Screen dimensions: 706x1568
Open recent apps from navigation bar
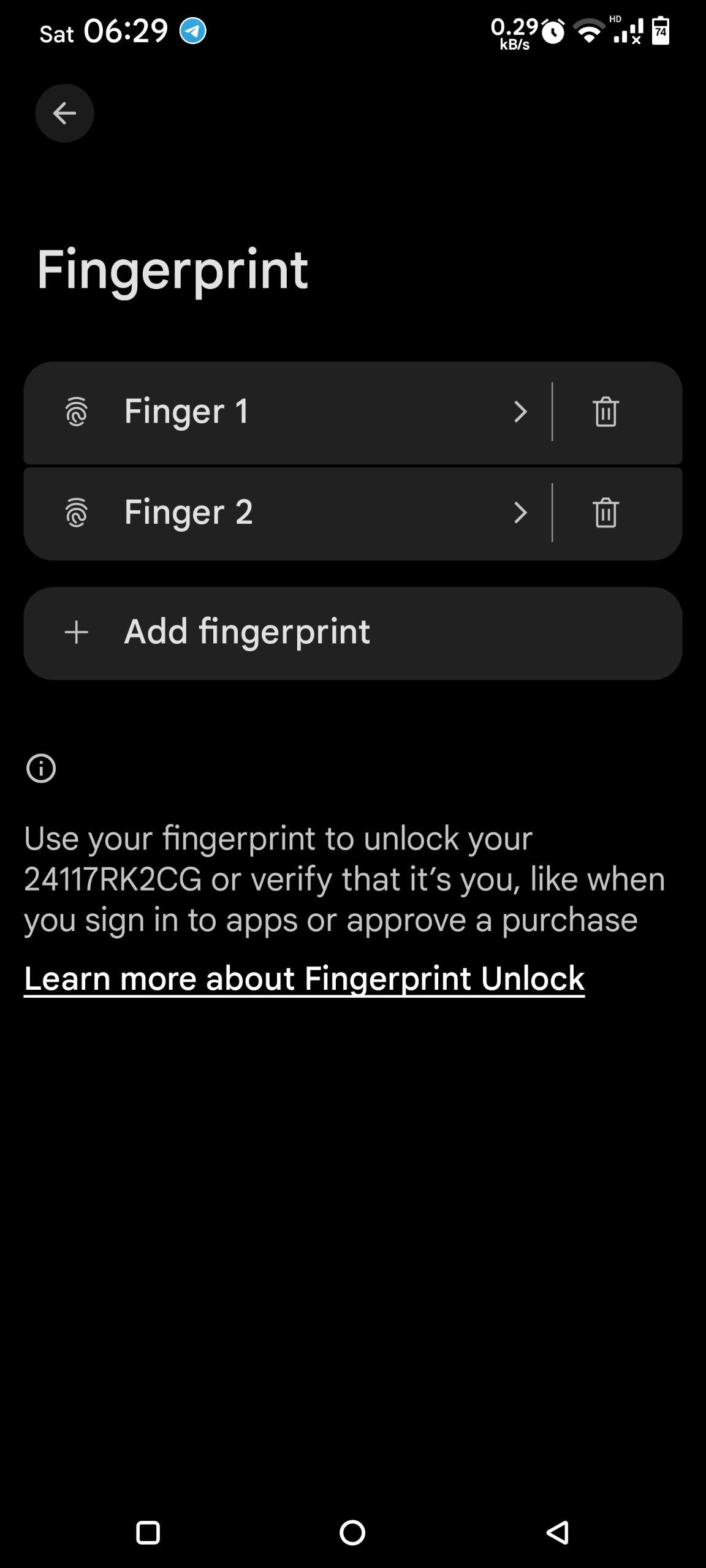(x=148, y=1532)
